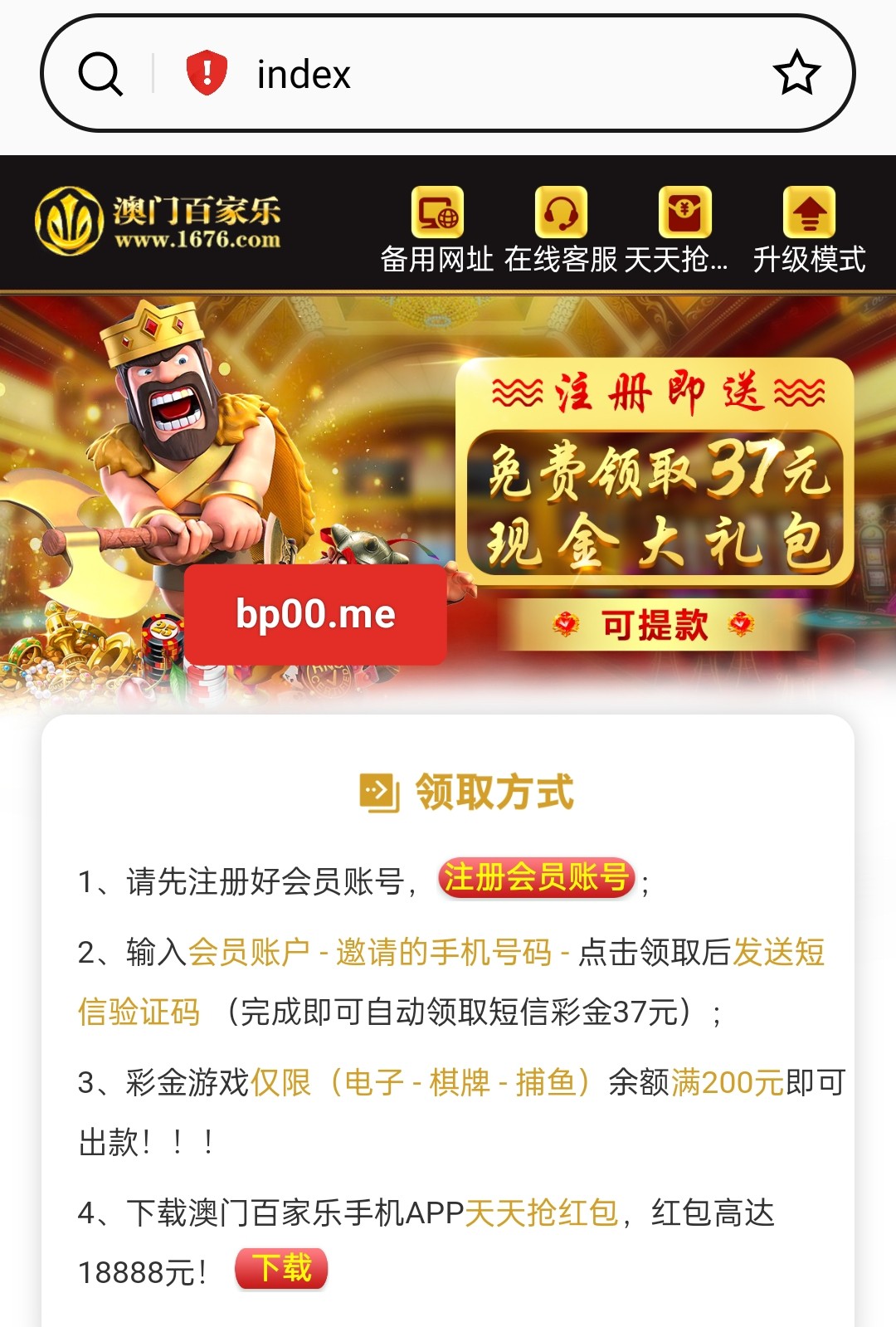The image size is (896, 1327).
Task: Tap the red 下载 download button
Action: tap(281, 1268)
